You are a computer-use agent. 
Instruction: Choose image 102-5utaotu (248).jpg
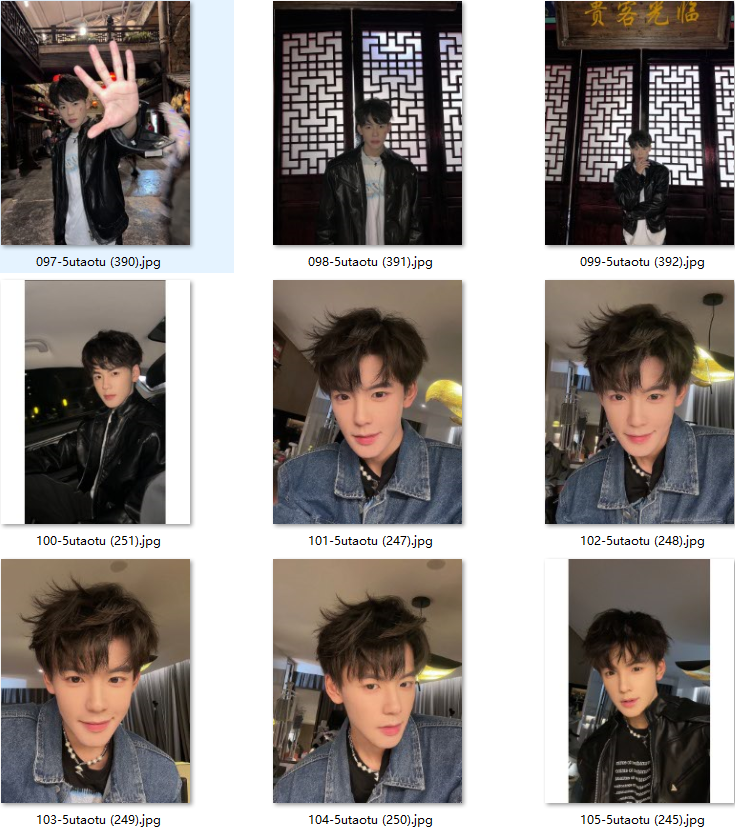pyautogui.click(x=639, y=402)
